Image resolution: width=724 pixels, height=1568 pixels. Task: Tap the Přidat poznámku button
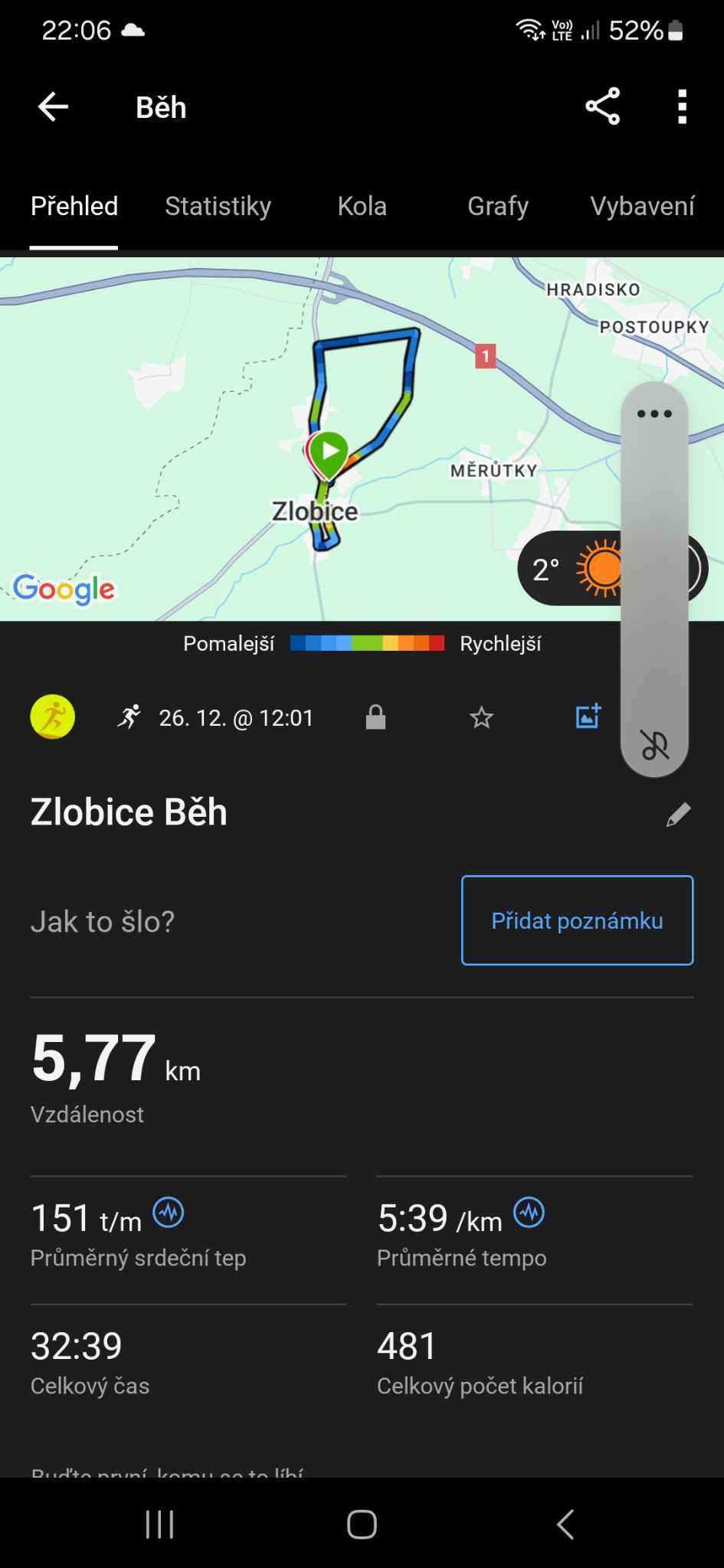[x=577, y=920]
